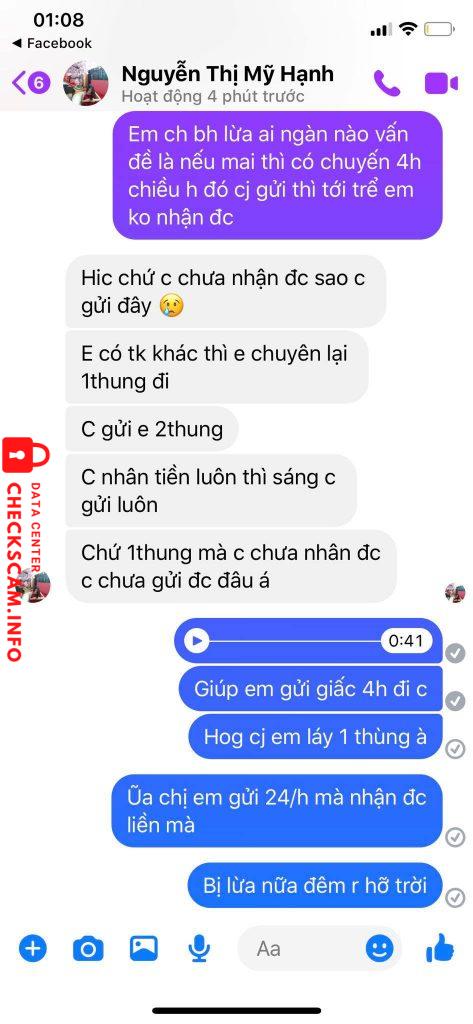The image size is (473, 1024).
Task: Return to the Facebook app
Action: 52,43
